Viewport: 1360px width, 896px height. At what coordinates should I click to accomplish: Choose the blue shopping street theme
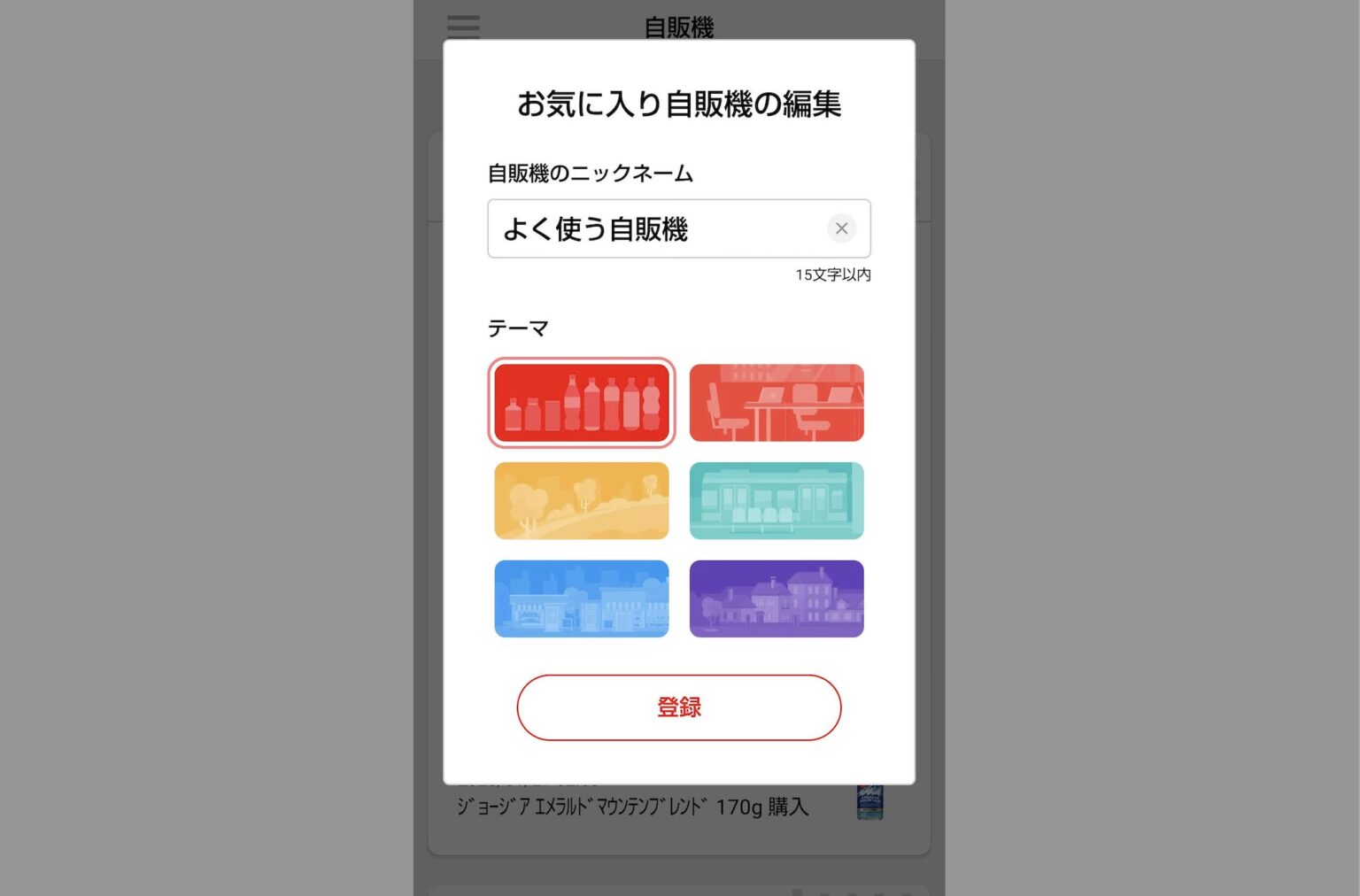[x=581, y=599]
